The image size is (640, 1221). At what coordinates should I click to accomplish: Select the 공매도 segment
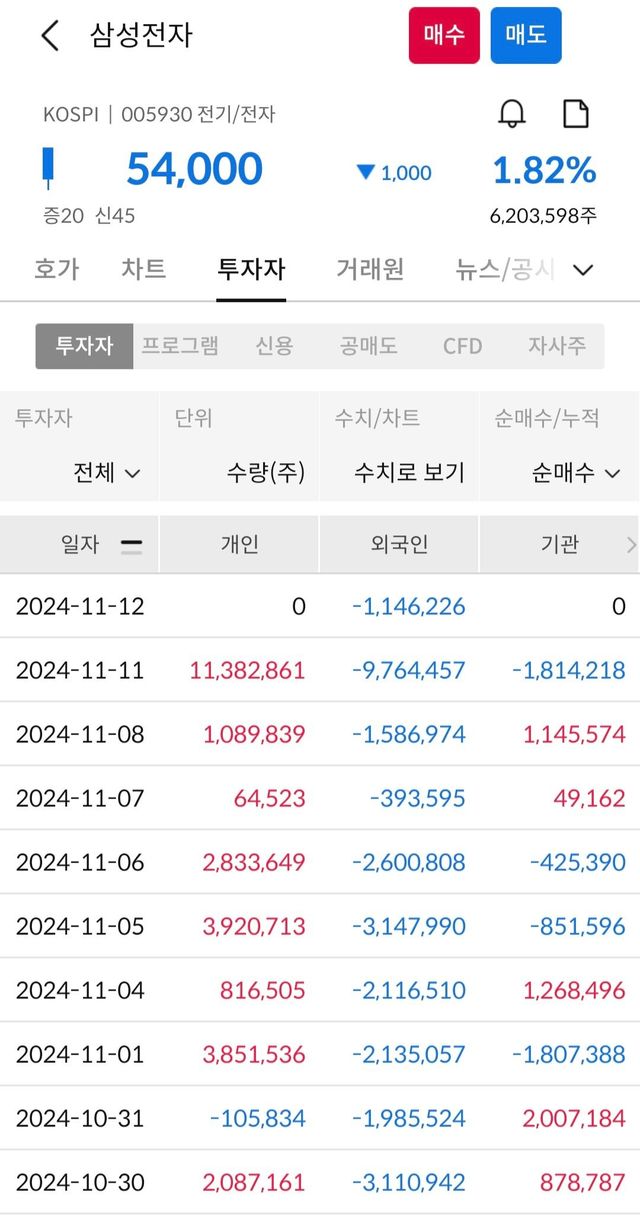pos(368,346)
